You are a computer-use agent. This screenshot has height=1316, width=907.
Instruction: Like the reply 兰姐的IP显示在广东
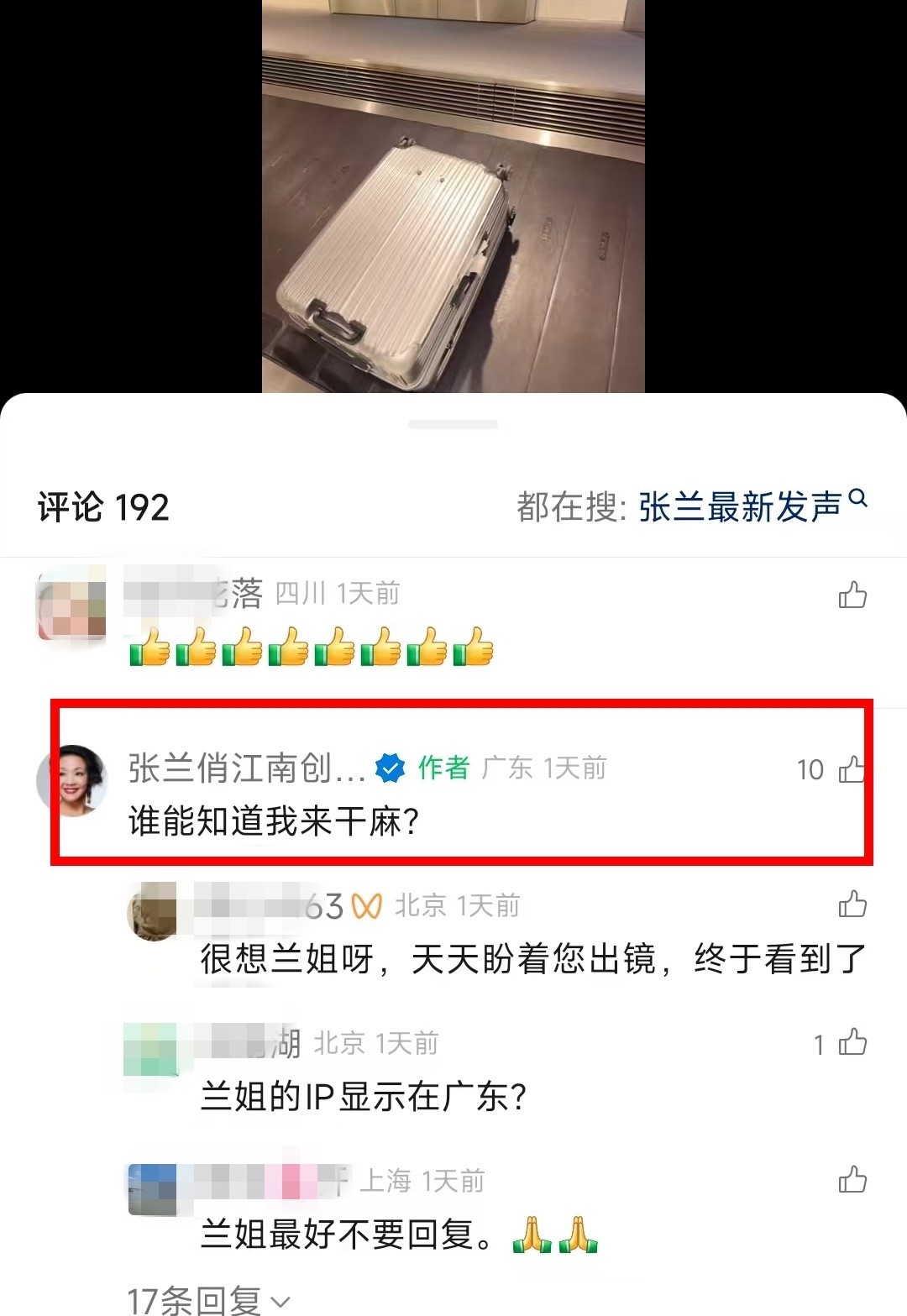tap(852, 1042)
